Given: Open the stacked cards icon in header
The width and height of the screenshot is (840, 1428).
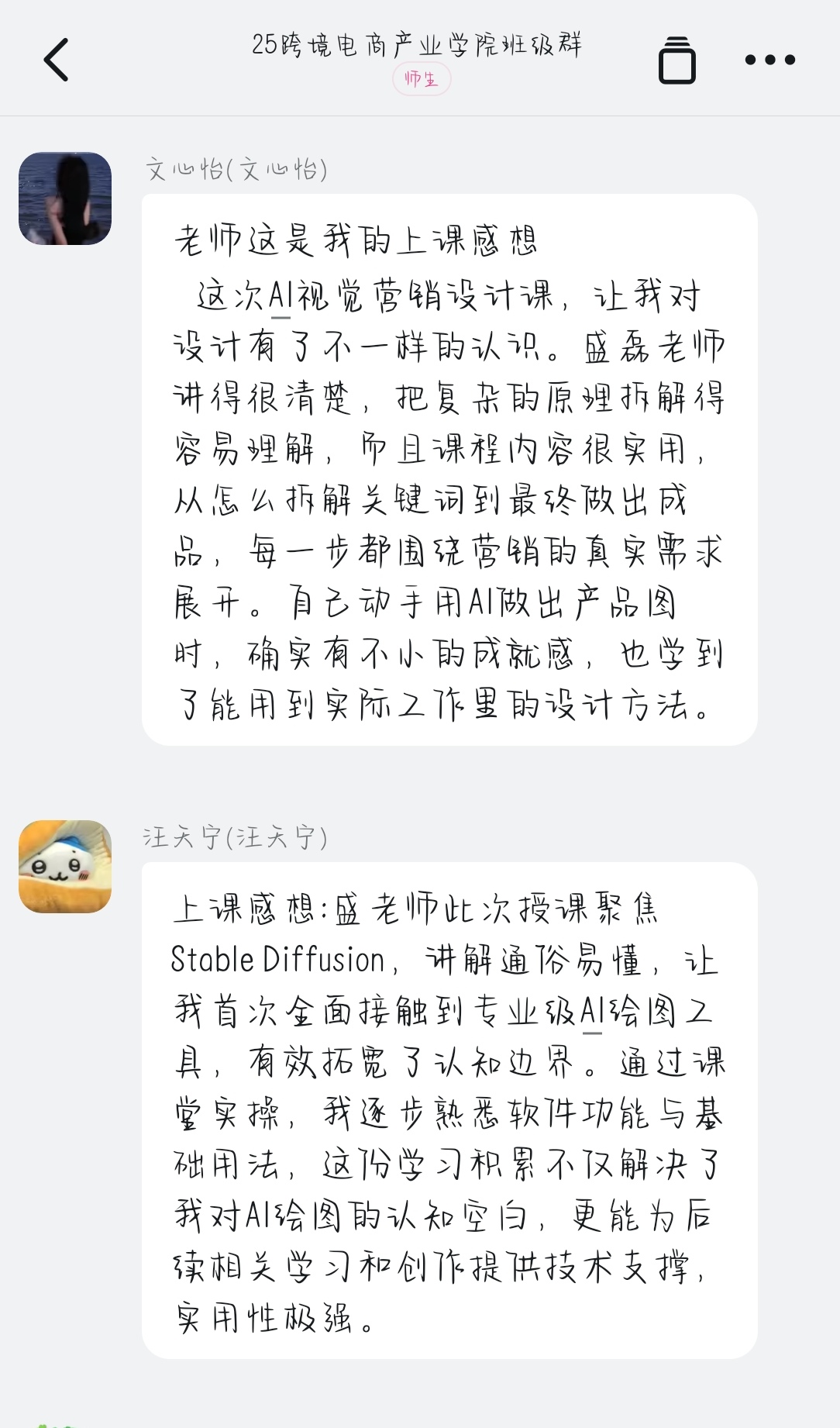Looking at the screenshot, I should [676, 60].
